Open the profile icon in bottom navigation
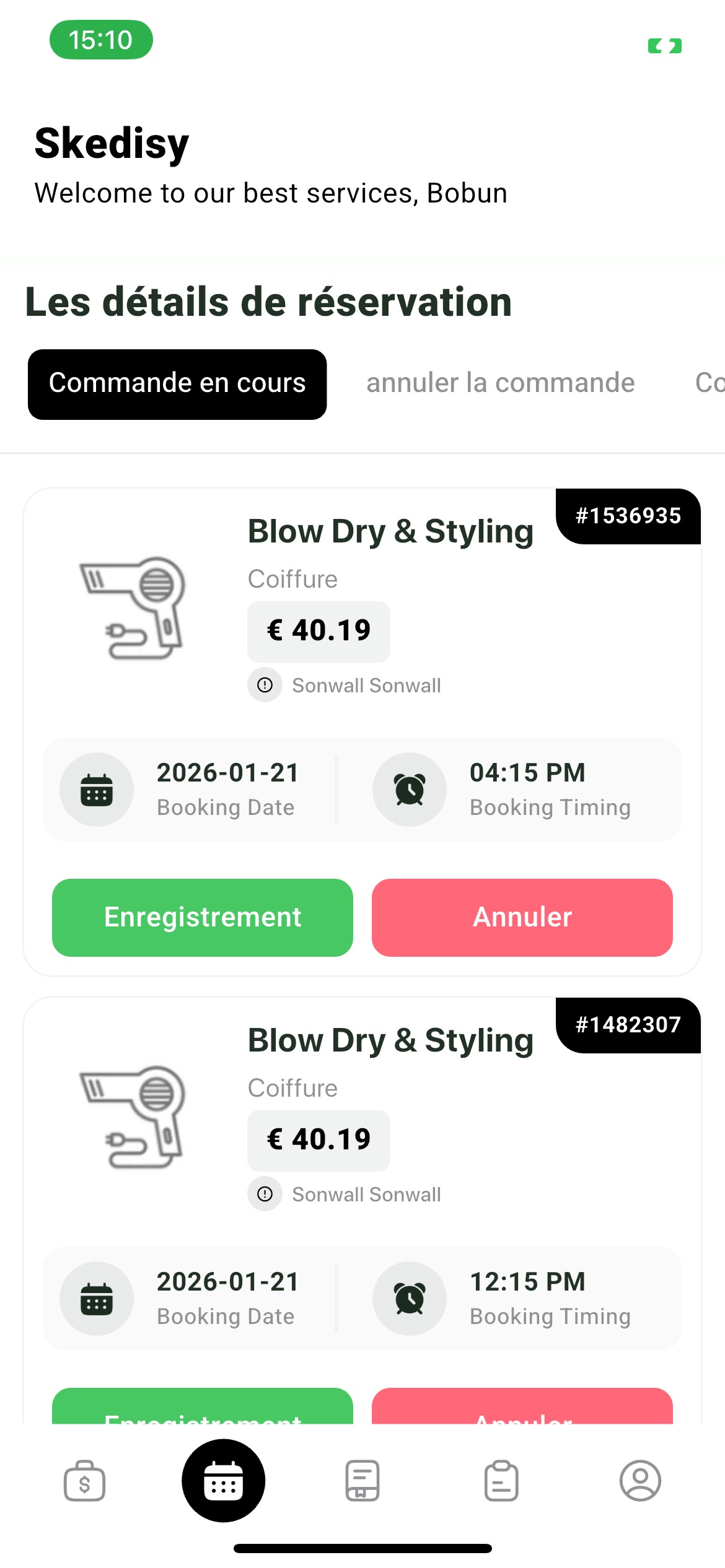 click(639, 1482)
